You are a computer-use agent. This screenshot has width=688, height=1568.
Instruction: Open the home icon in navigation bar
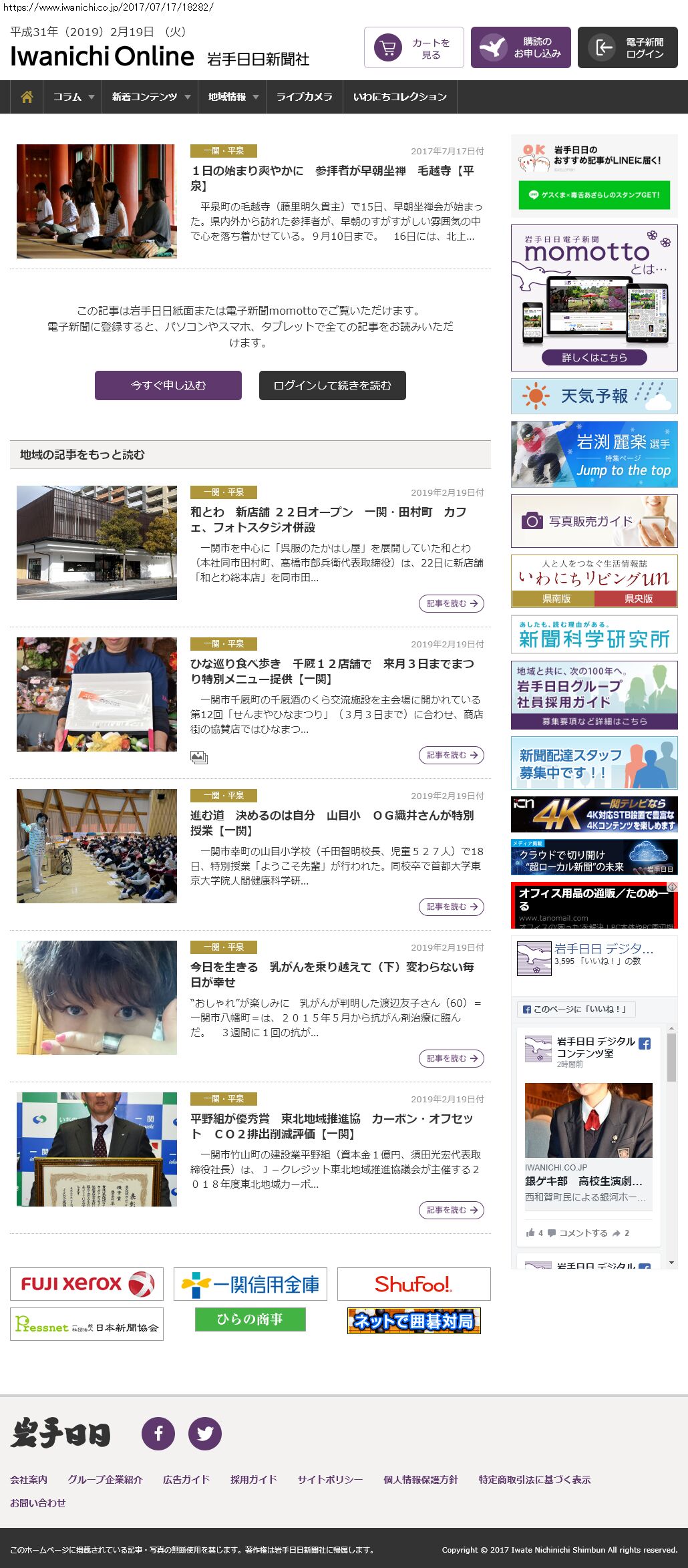(27, 97)
